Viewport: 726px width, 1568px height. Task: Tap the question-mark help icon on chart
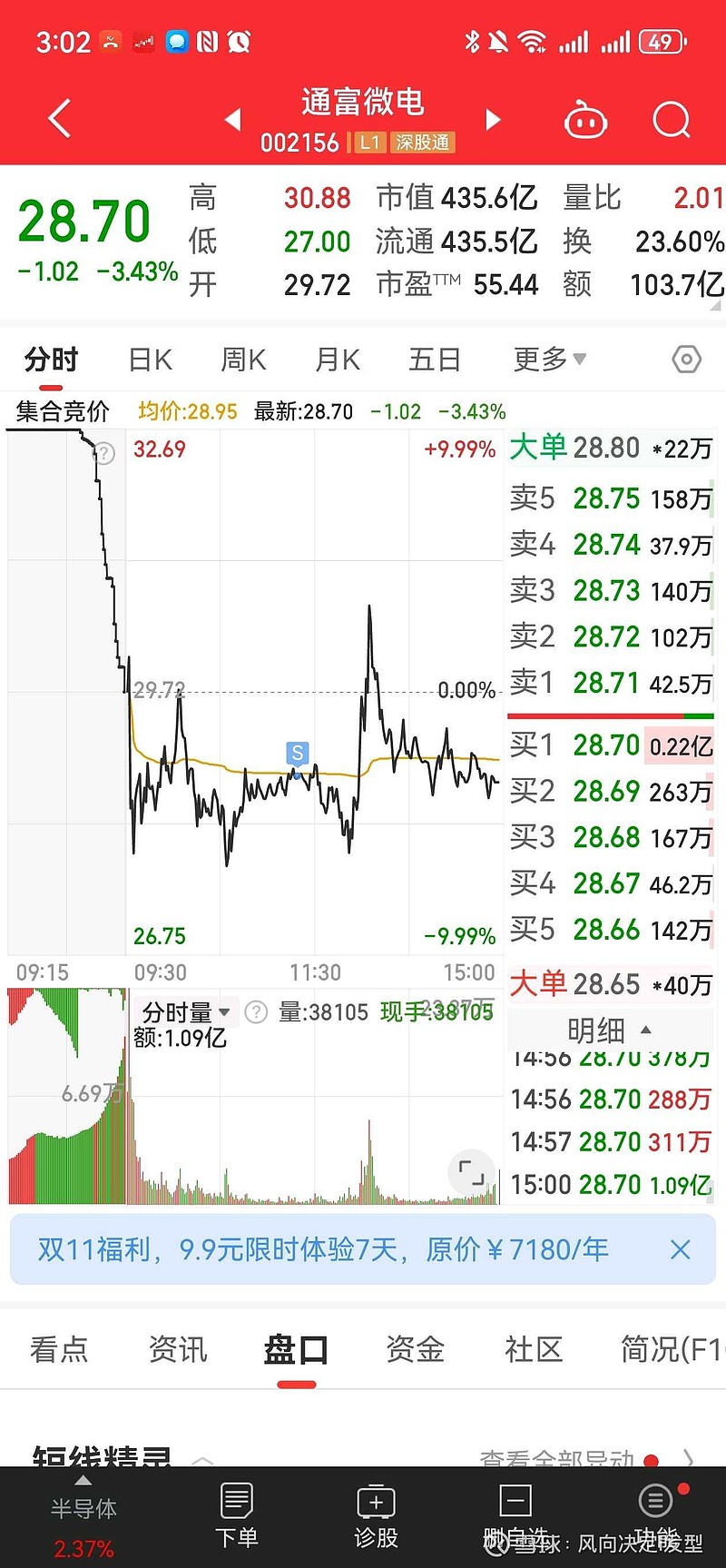[105, 451]
